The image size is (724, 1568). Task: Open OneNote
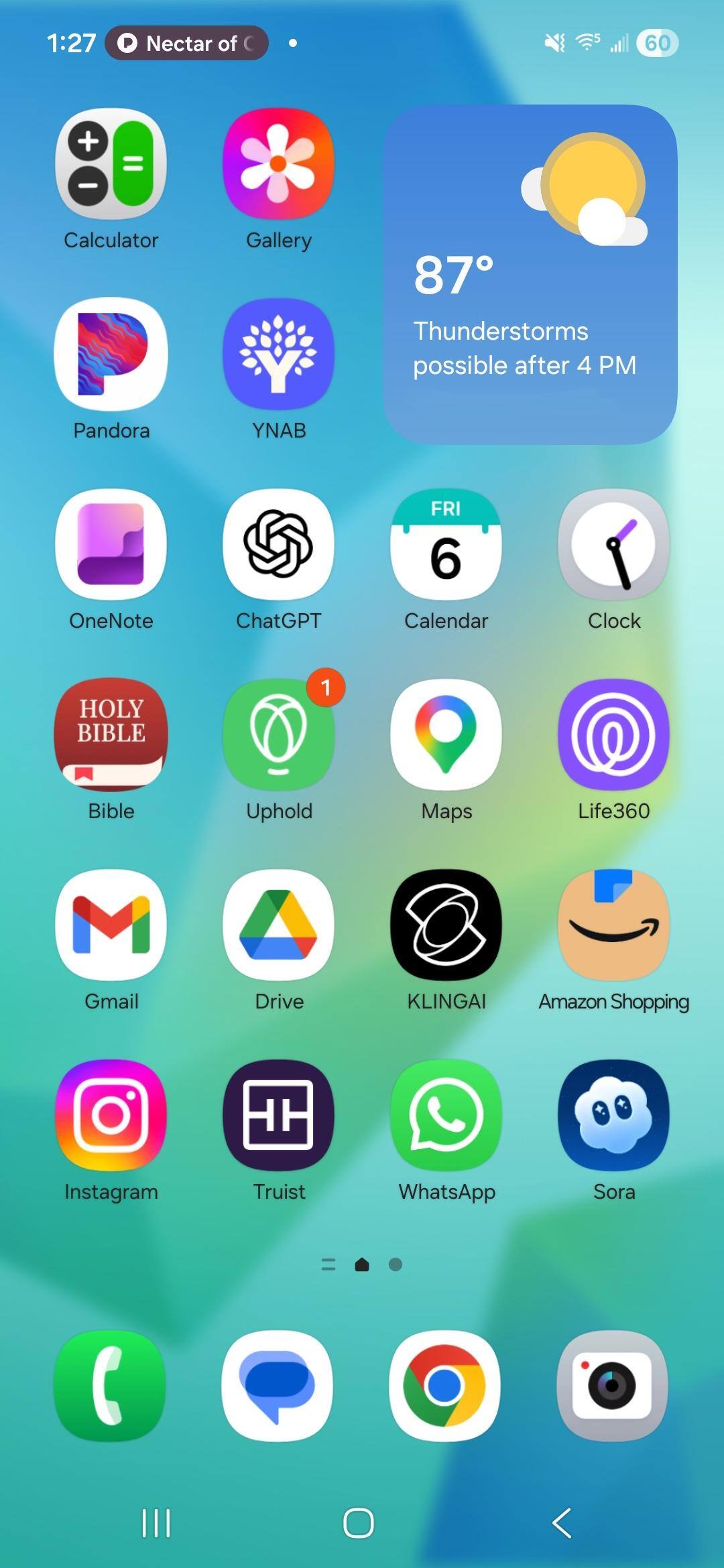[111, 544]
